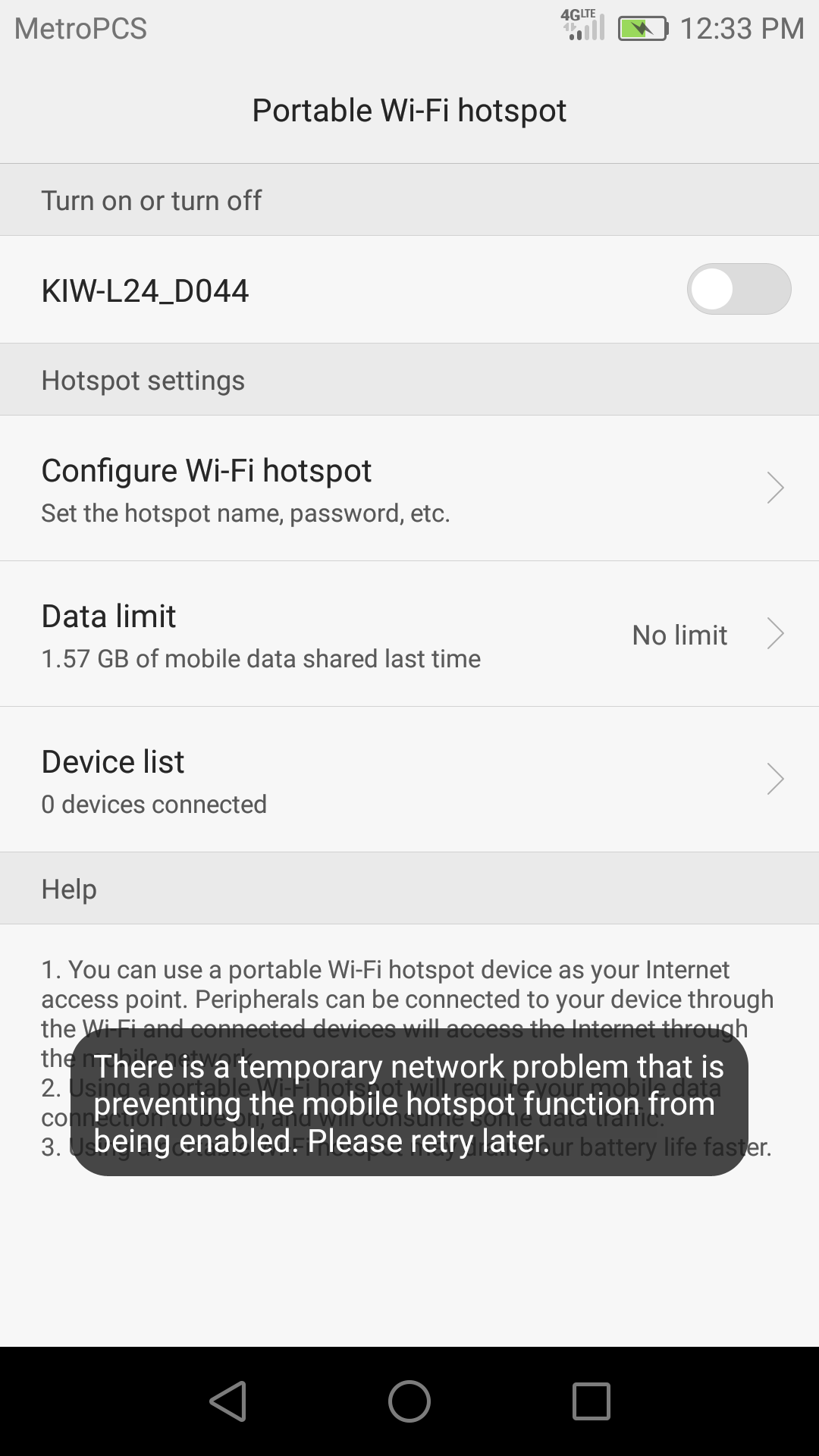
Task: Go to the home screen
Action: tap(409, 1401)
